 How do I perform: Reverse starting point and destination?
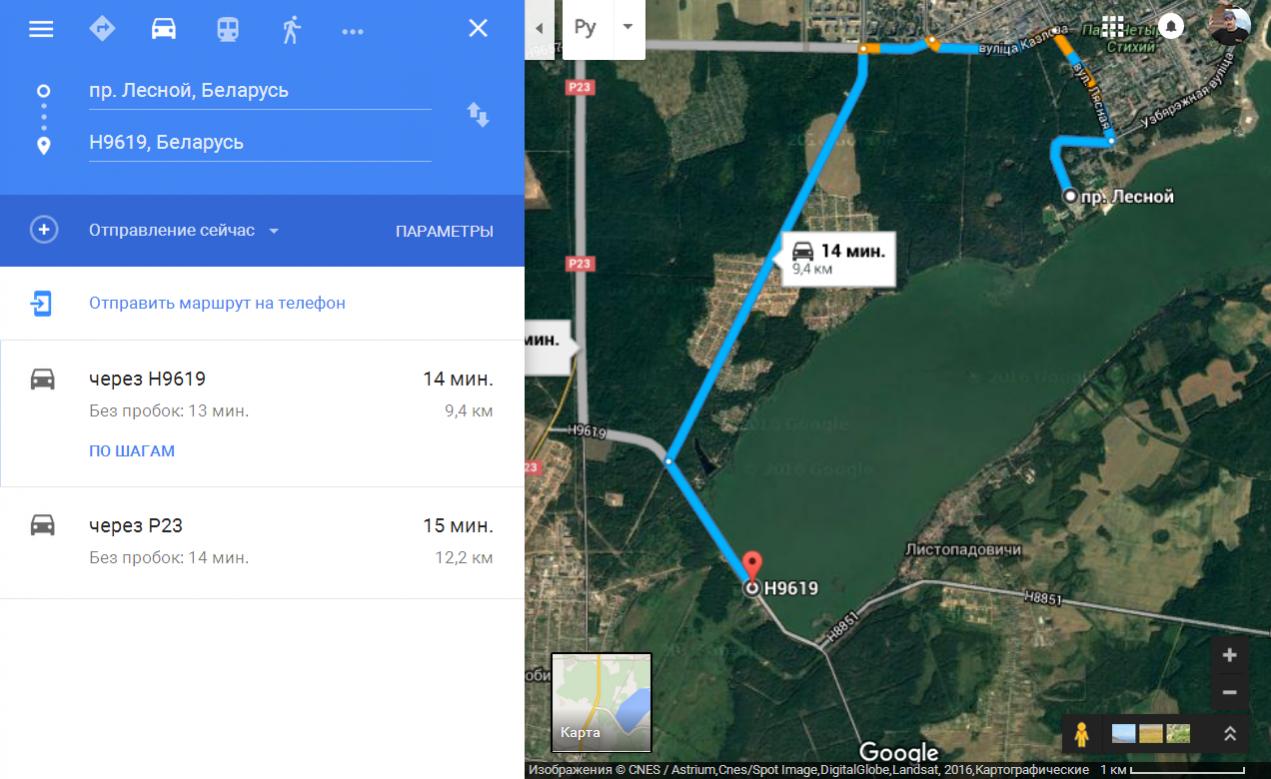pyautogui.click(x=478, y=115)
